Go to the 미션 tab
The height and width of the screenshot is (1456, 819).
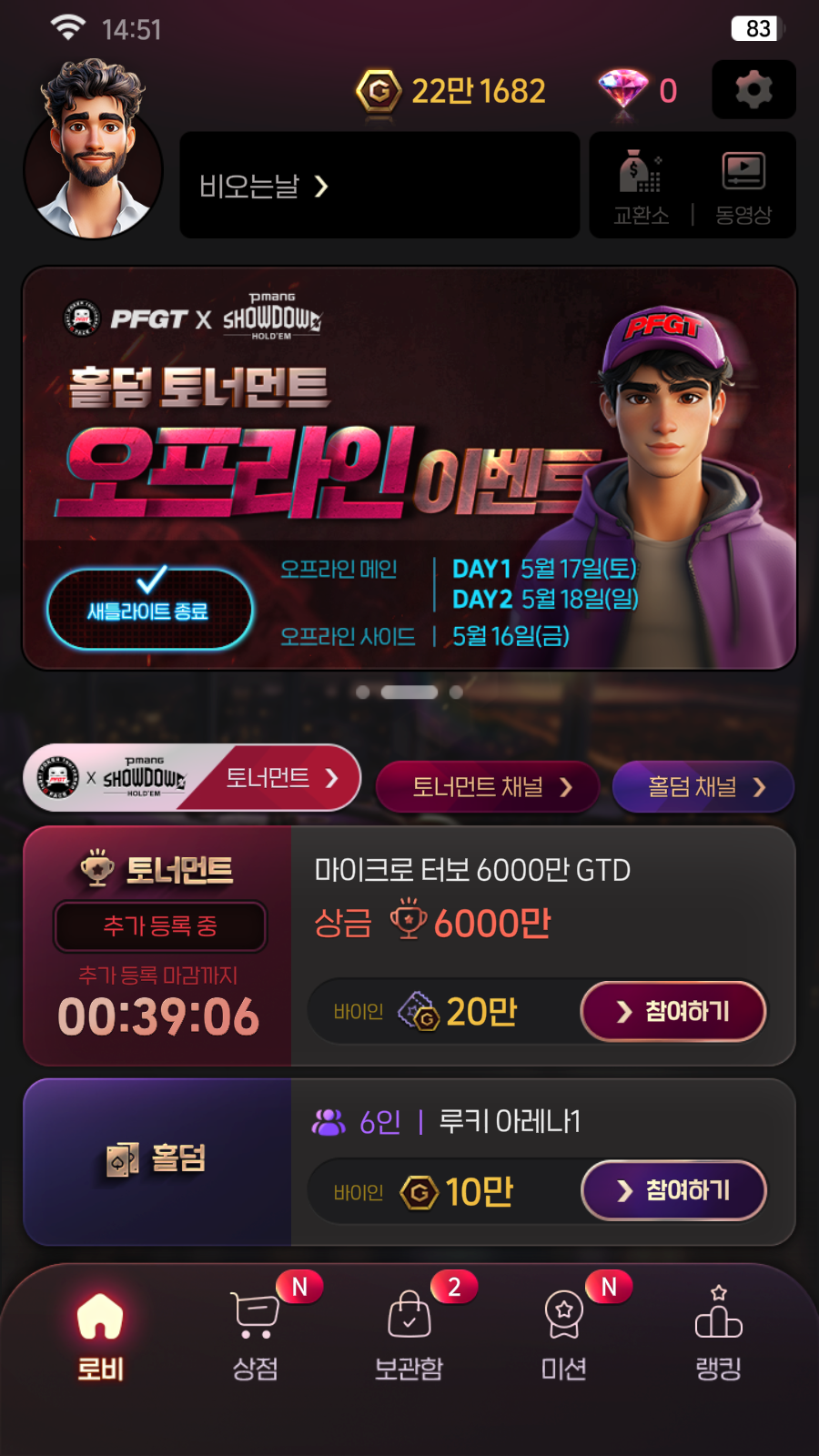click(x=564, y=1335)
